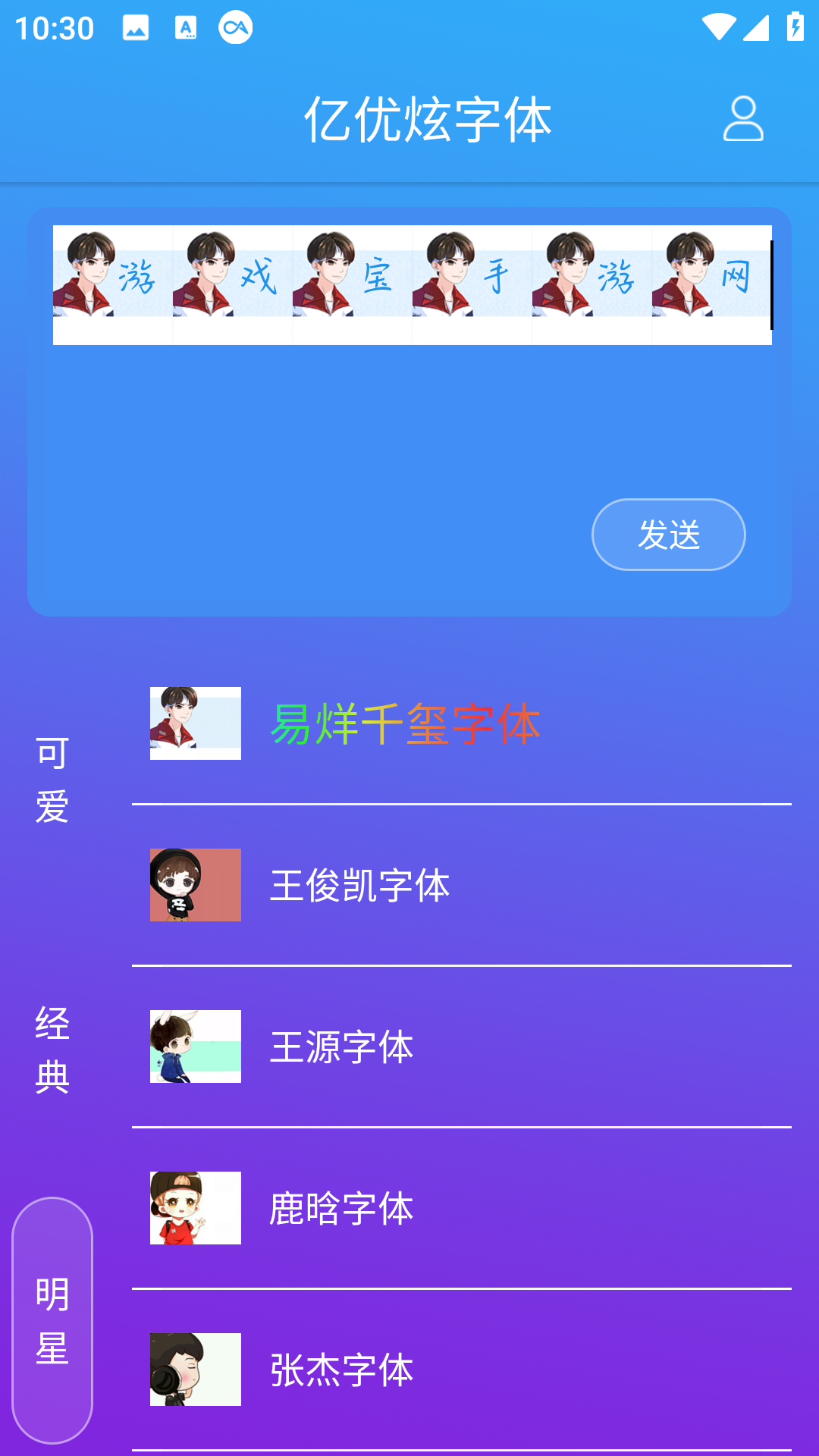Viewport: 819px width, 1456px height.
Task: Pick the 王源字体 font
Action: click(x=342, y=1046)
